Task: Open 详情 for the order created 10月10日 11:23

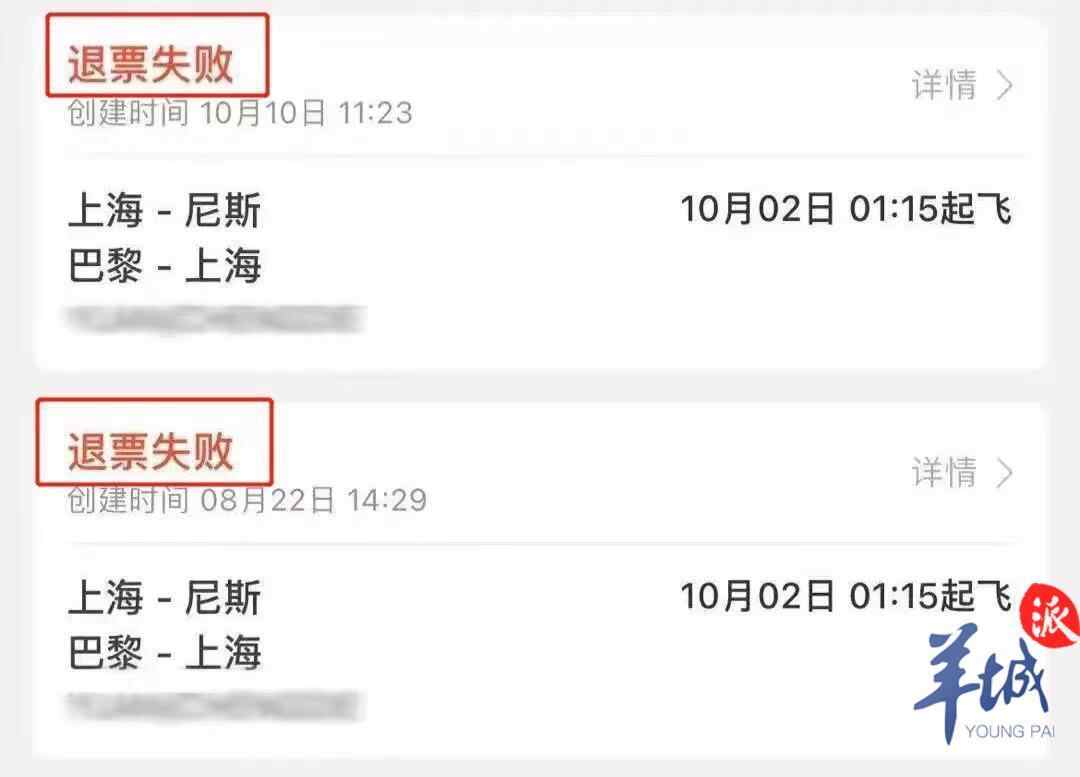Action: [x=961, y=86]
